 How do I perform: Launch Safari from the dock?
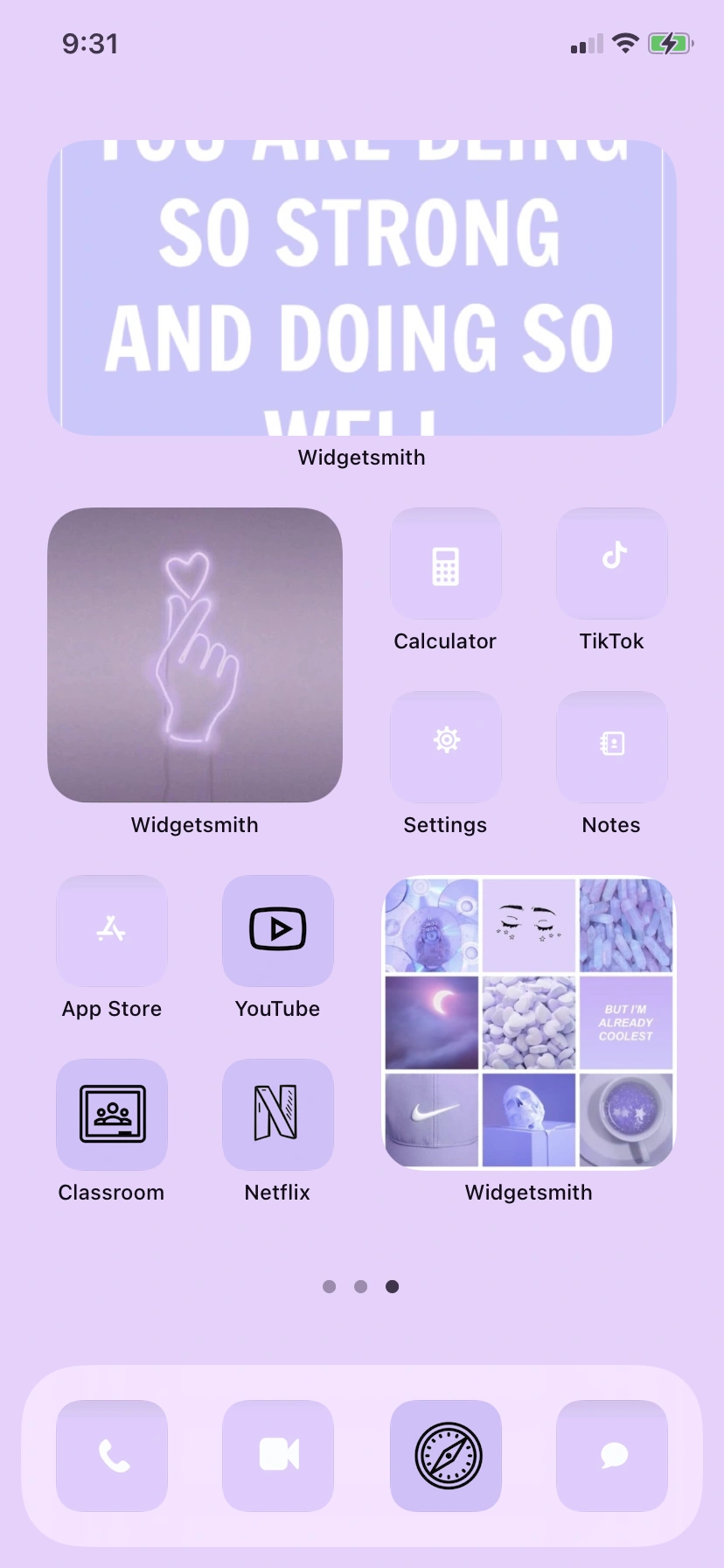[x=446, y=1455]
